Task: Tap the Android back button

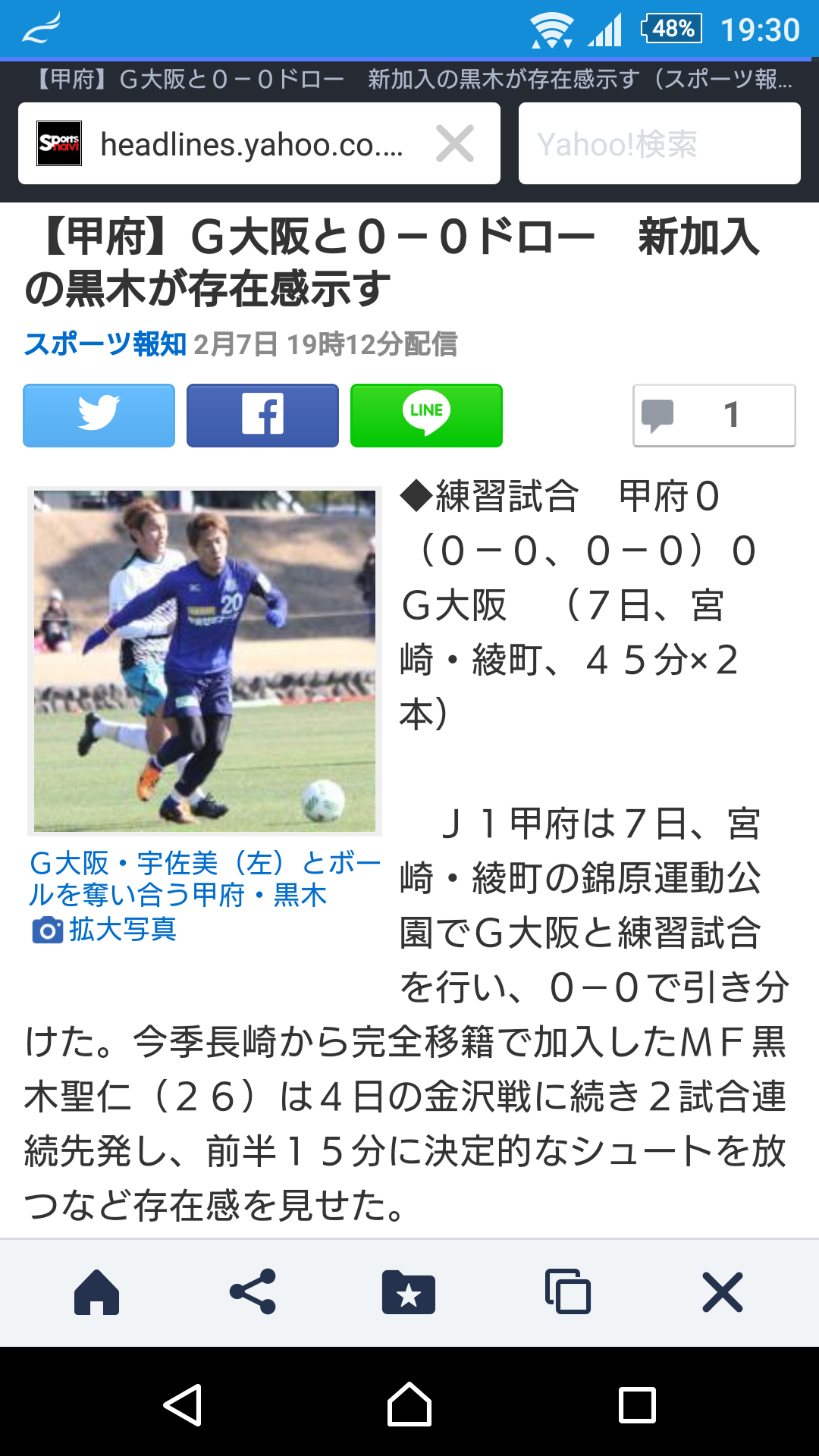Action: click(x=182, y=1405)
